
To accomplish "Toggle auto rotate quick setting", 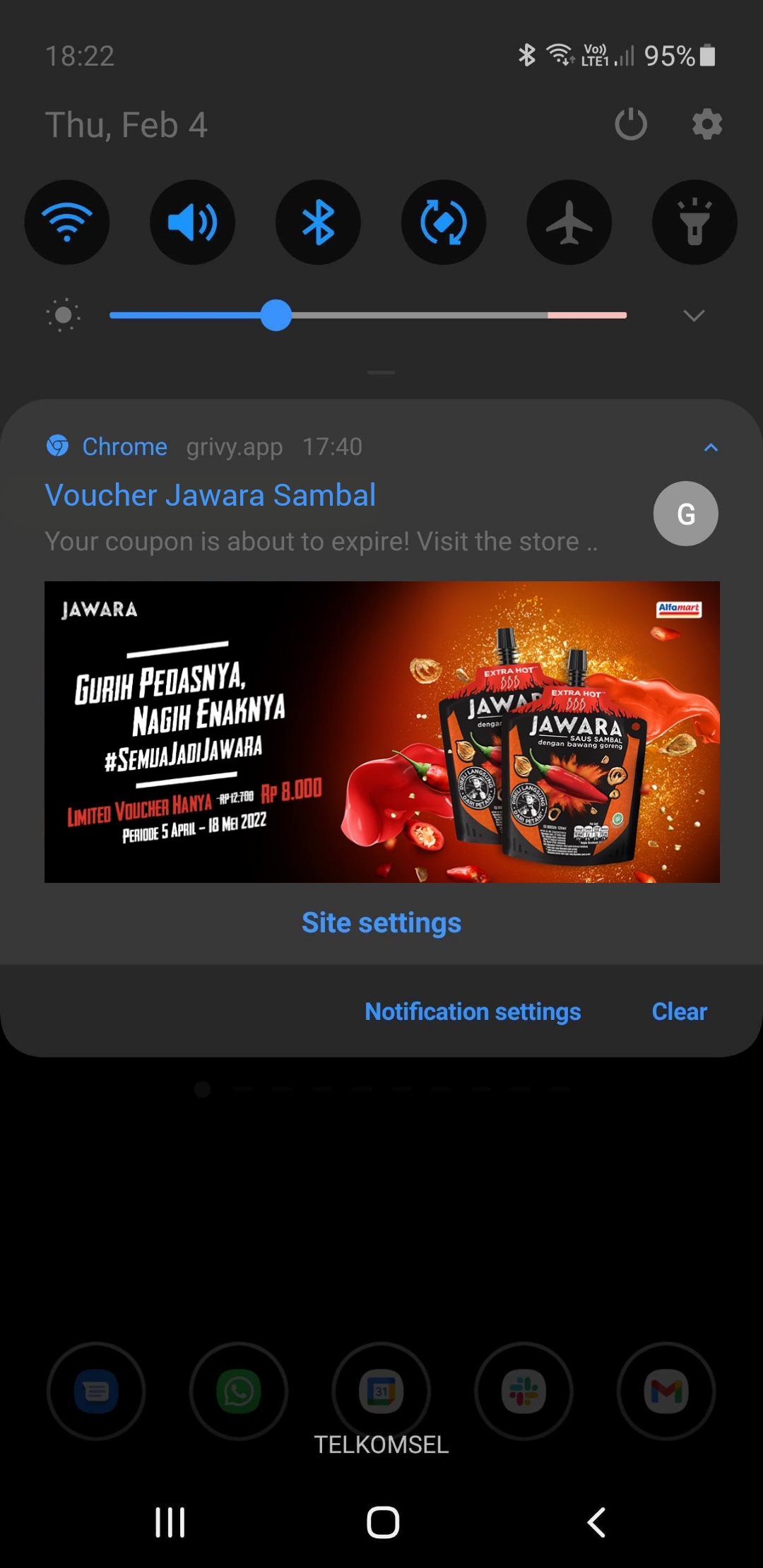I will [444, 222].
